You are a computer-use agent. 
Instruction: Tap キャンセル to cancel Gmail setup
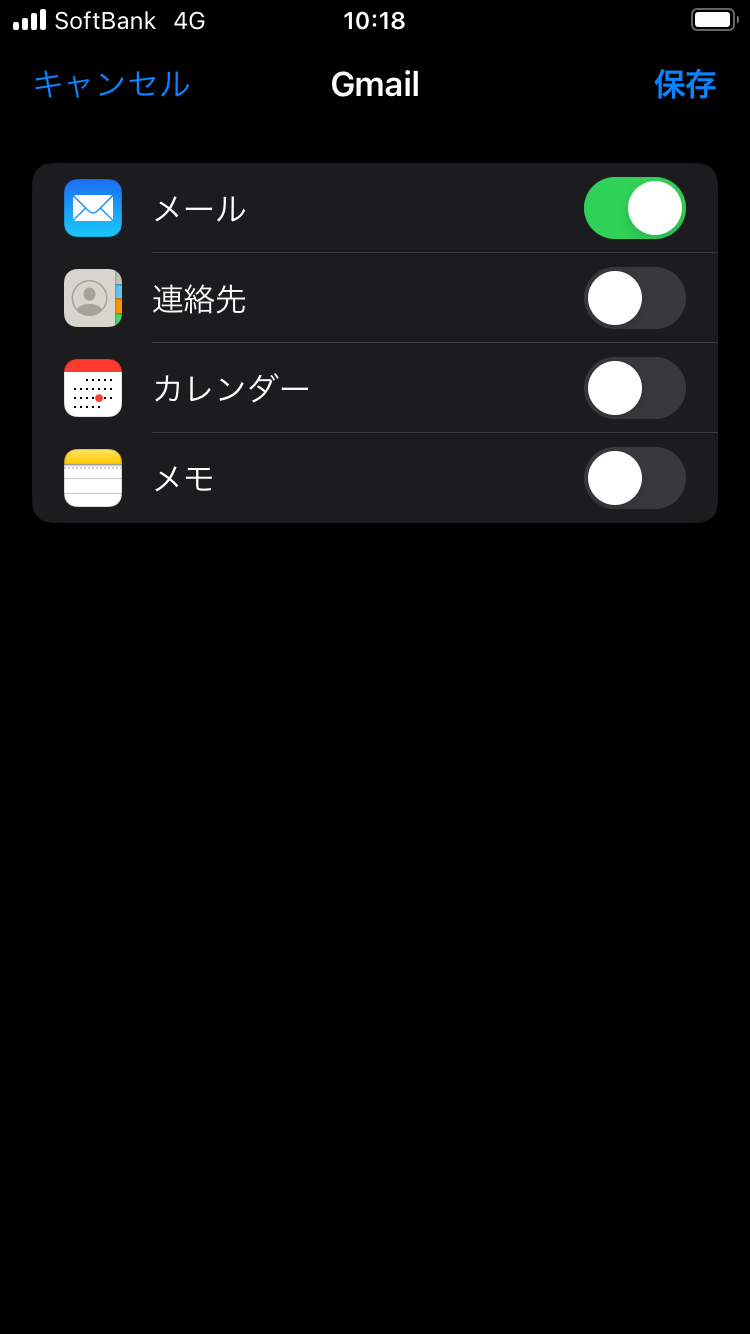[111, 84]
